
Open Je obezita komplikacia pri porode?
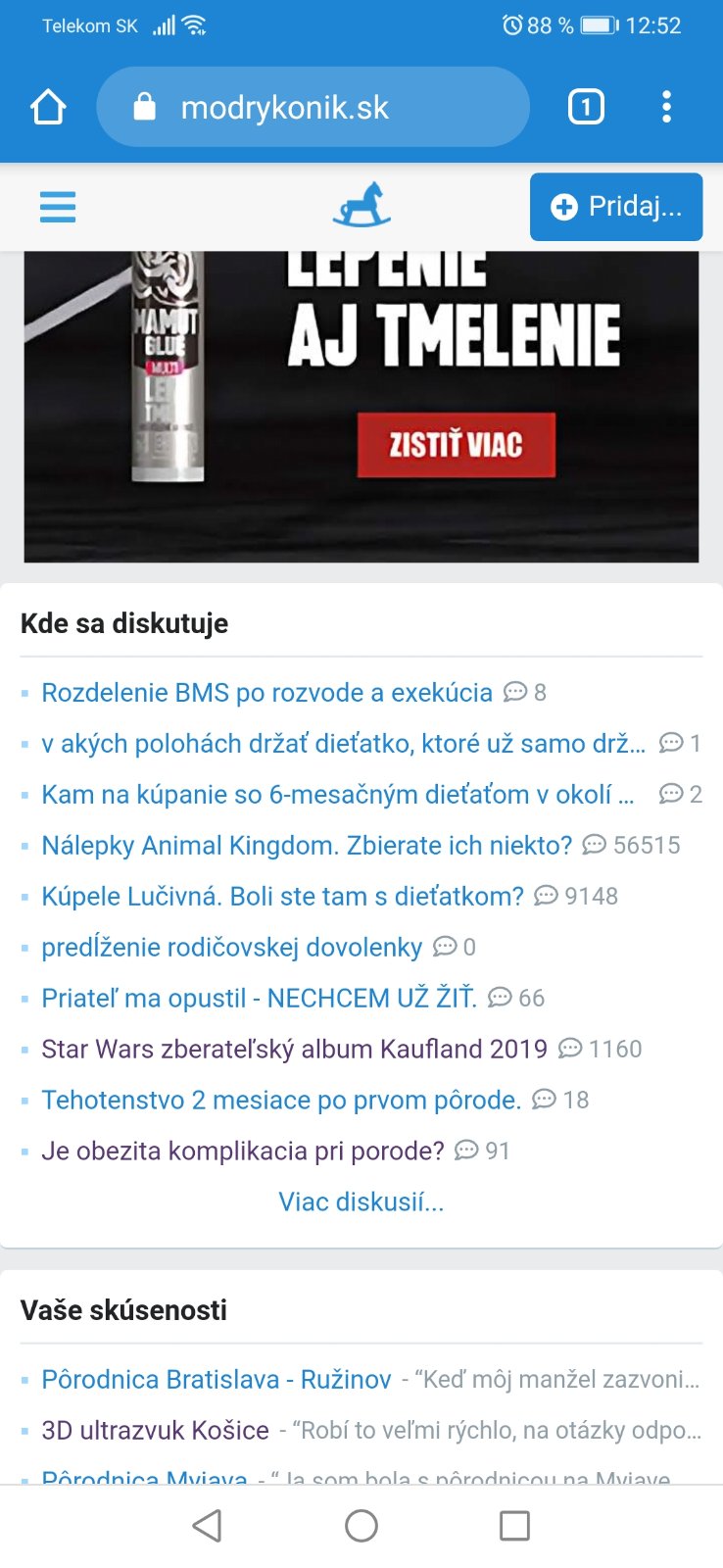[242, 1151]
